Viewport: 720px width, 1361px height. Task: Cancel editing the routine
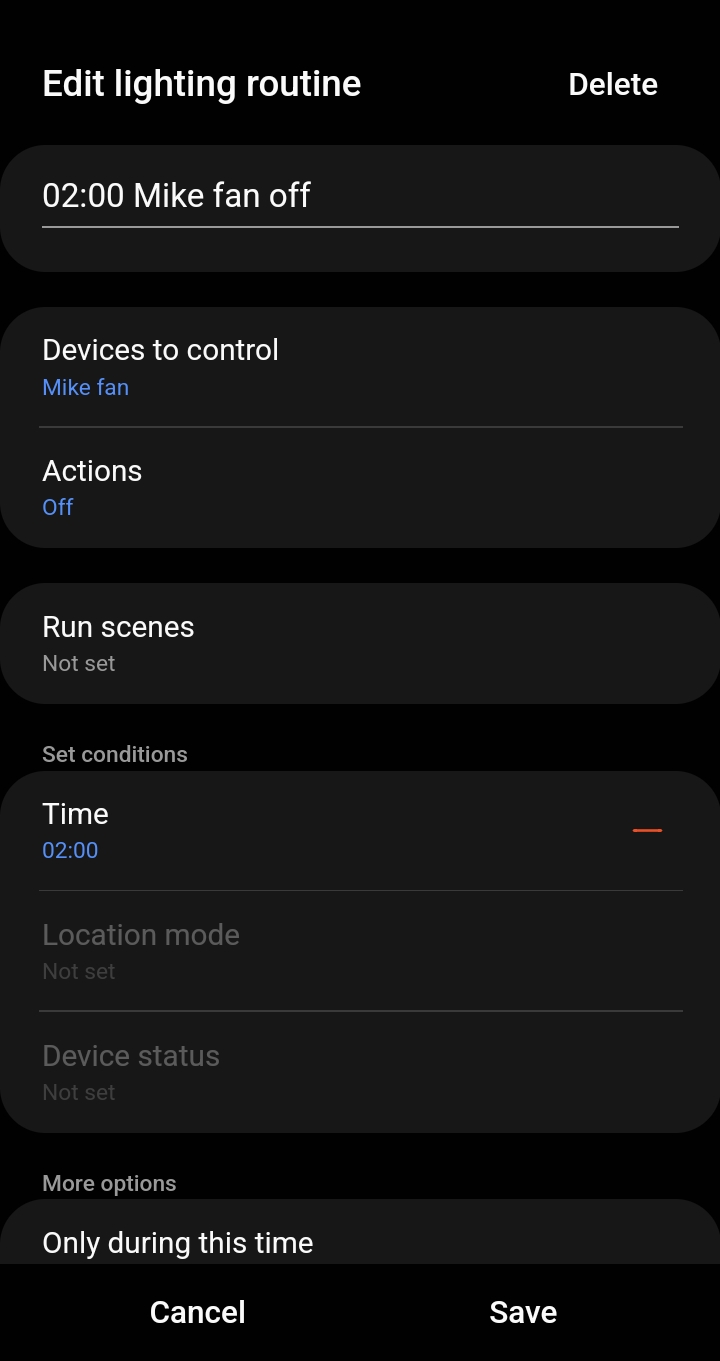pos(197,1312)
